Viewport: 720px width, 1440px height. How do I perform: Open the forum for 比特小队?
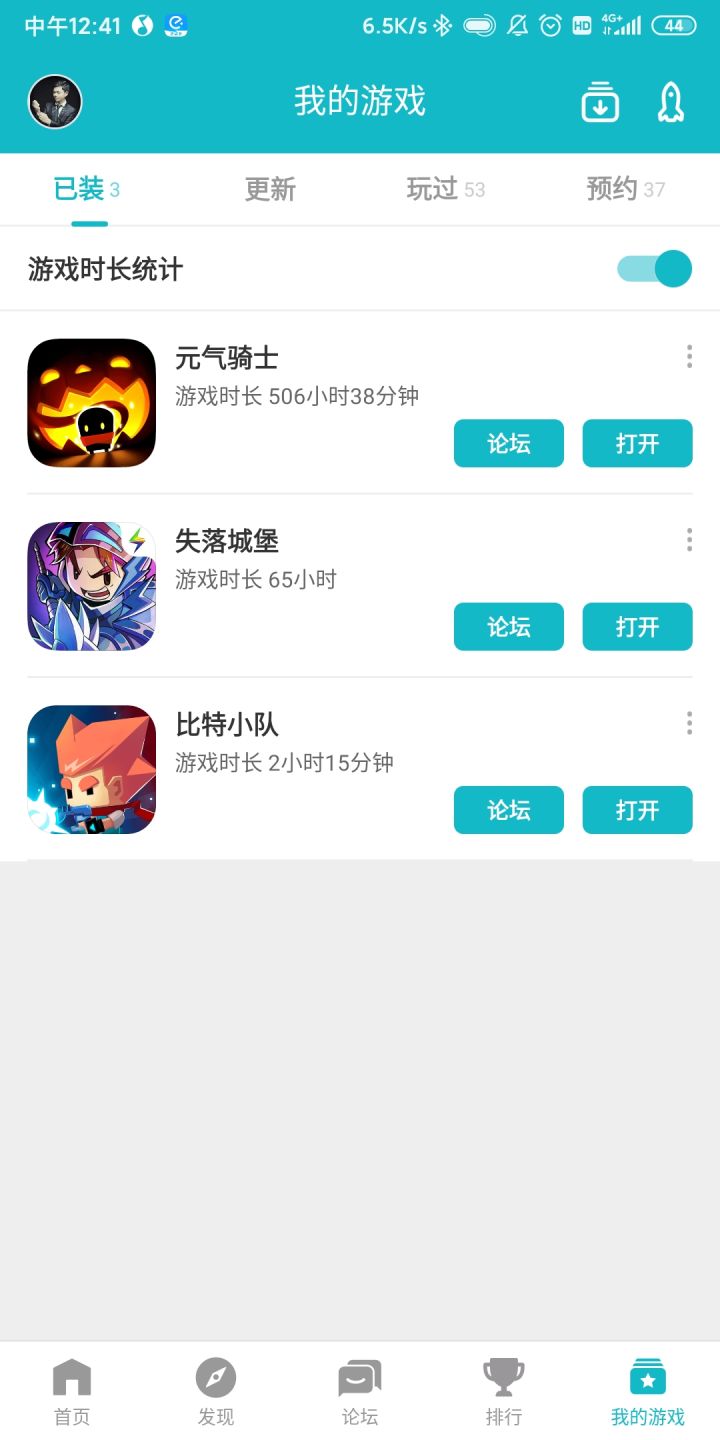point(509,810)
